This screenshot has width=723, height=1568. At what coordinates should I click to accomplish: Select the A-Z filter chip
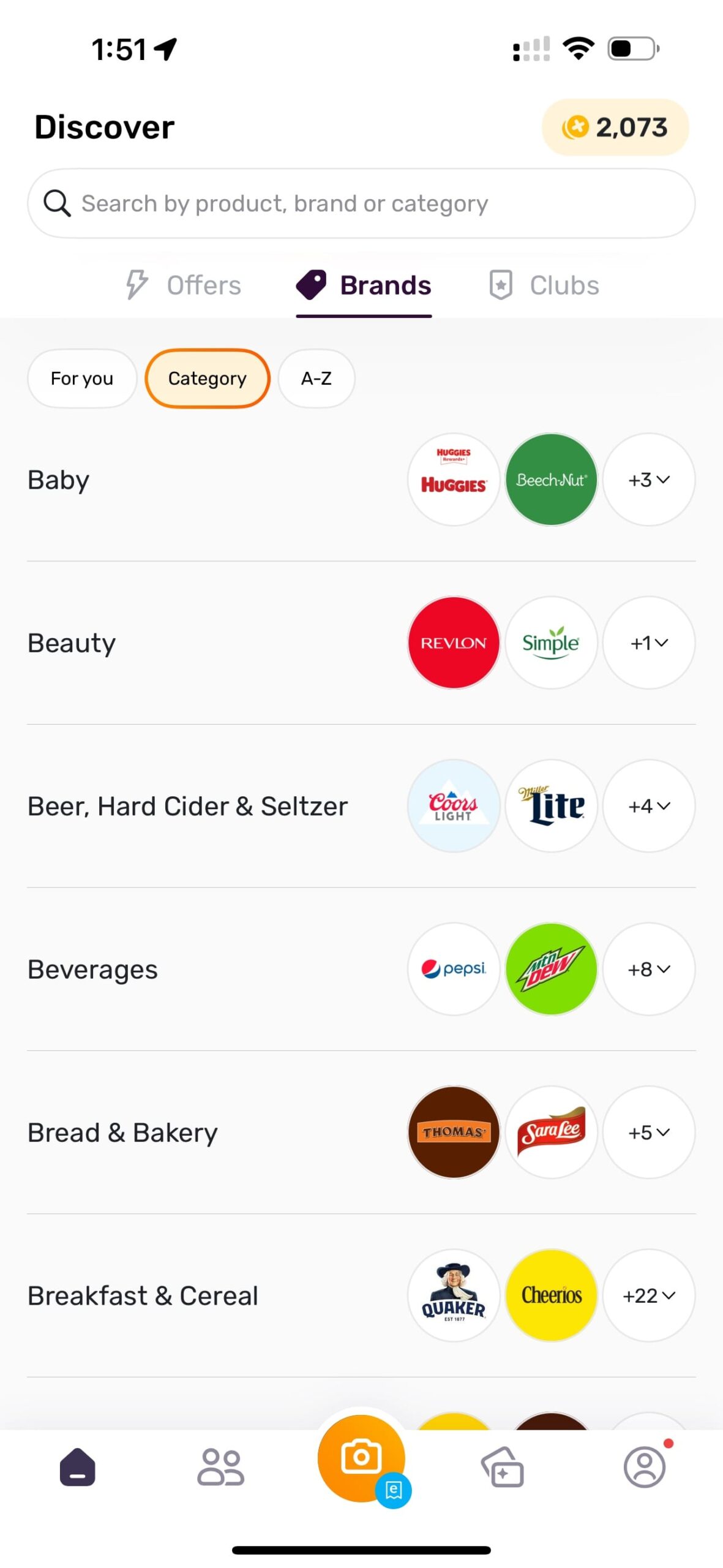click(316, 379)
